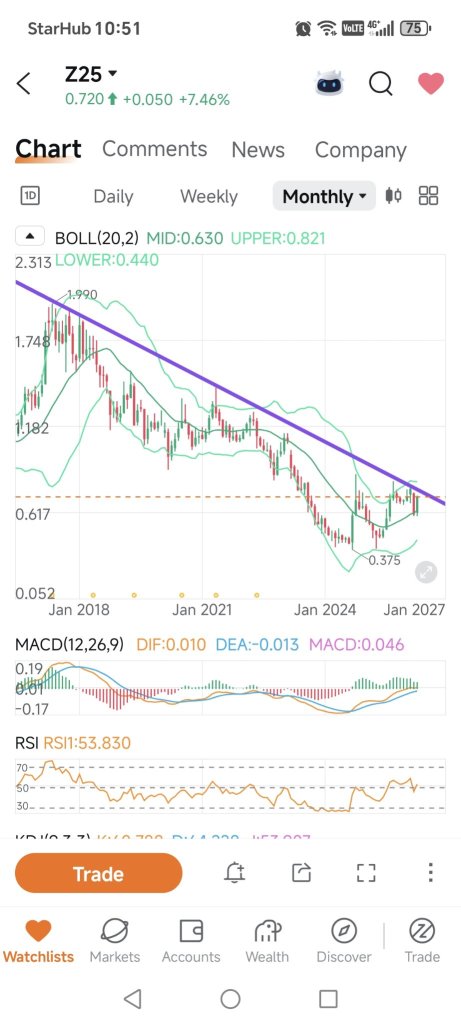Change chart type via candlestick icon

pos(394,195)
